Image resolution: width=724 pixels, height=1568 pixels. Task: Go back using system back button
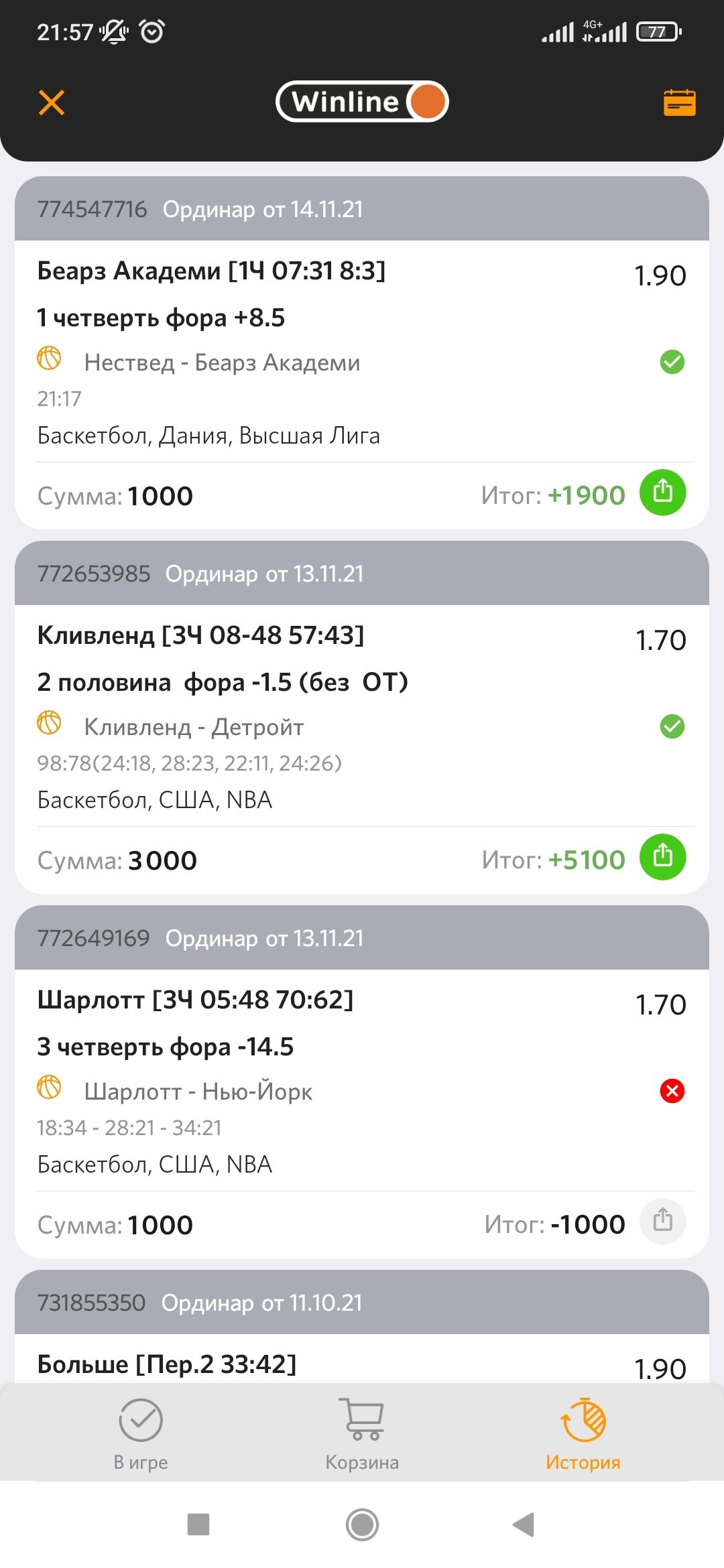click(524, 1524)
